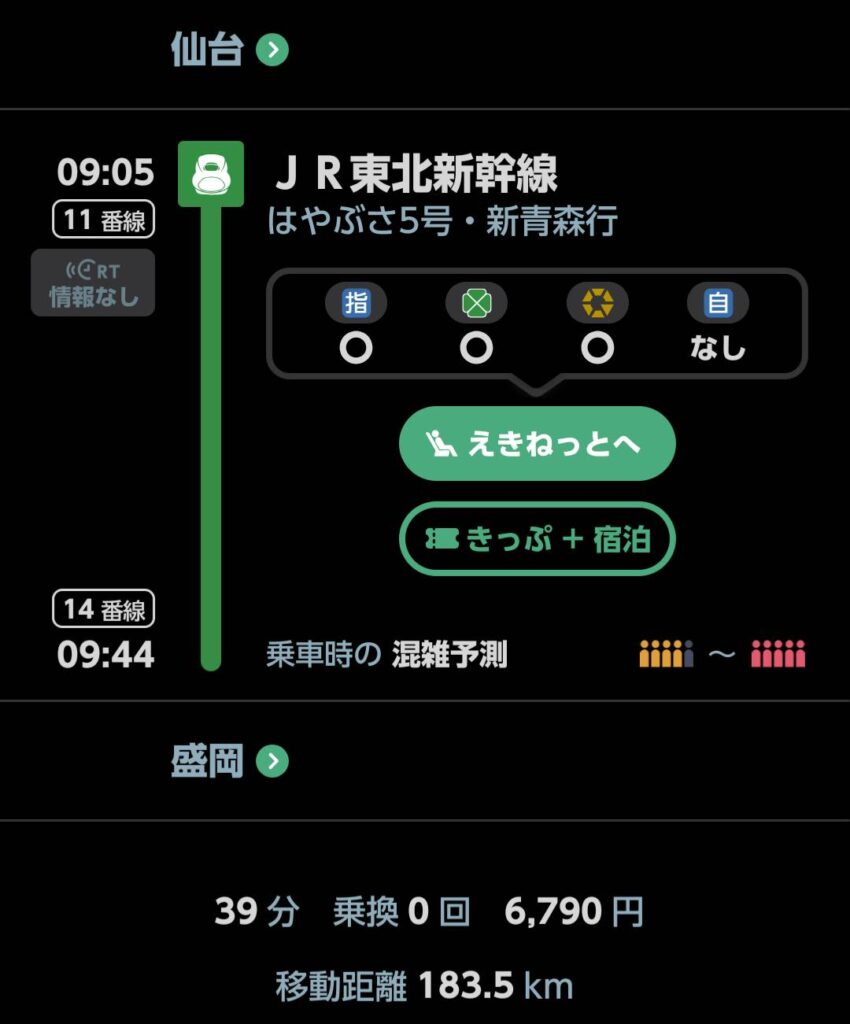Open 盛岡 station details

[229, 762]
